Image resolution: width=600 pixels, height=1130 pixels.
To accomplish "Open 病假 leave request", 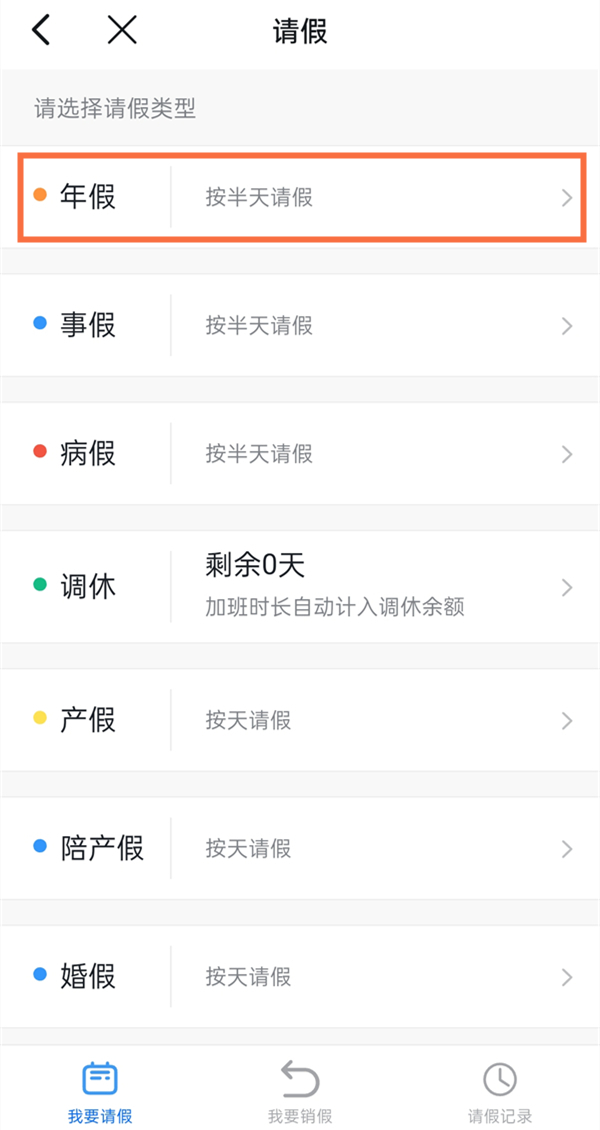I will 300,453.
